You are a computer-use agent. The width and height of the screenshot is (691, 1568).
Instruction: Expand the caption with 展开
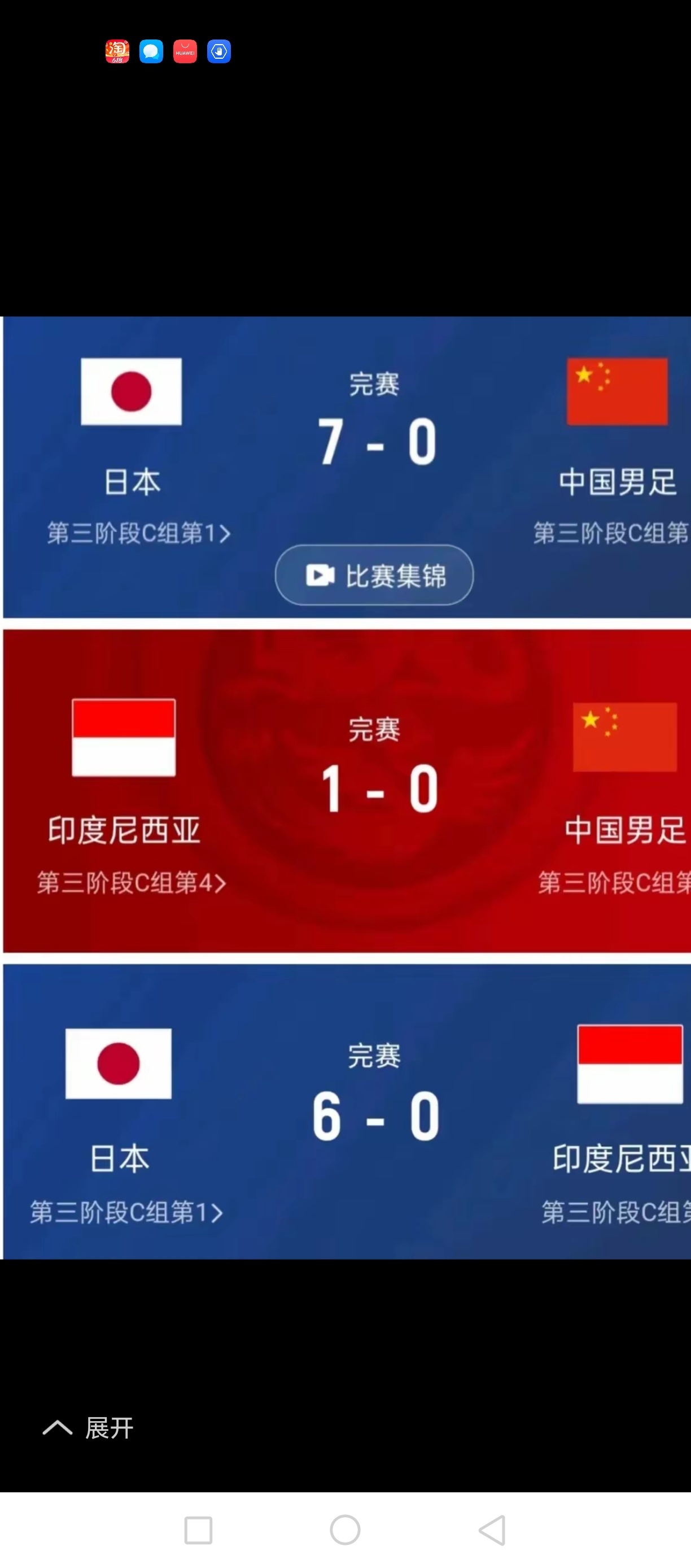(x=89, y=1428)
